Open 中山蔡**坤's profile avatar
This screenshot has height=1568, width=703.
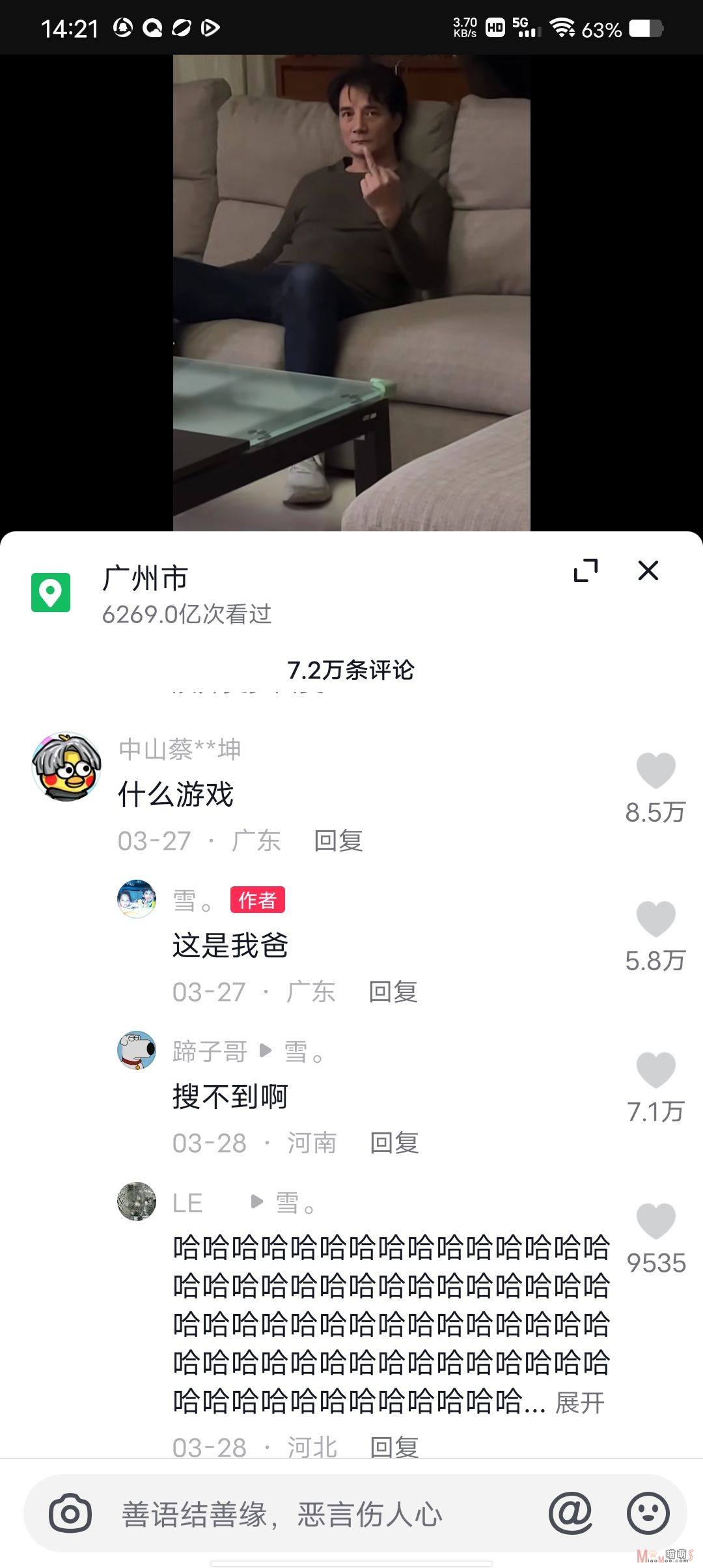click(66, 766)
